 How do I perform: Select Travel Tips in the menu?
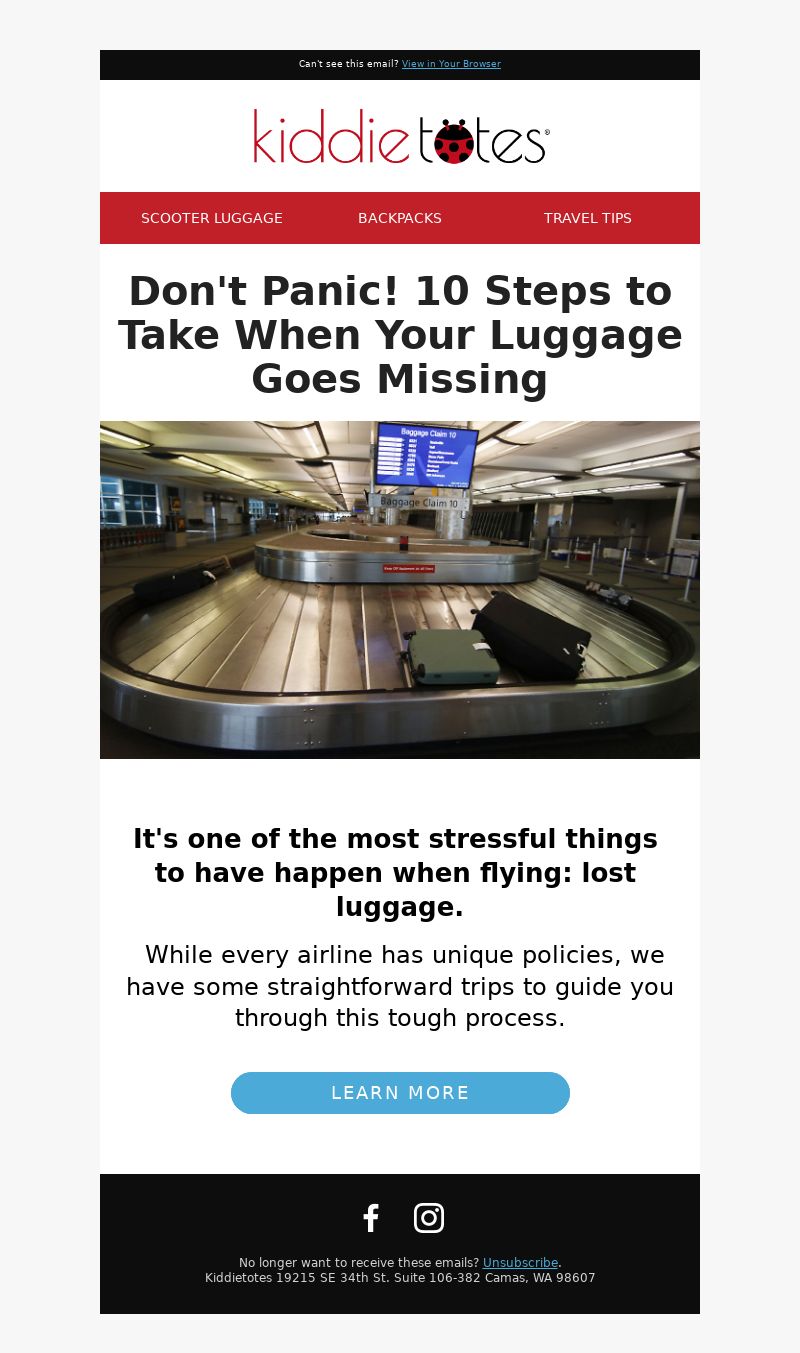click(587, 218)
